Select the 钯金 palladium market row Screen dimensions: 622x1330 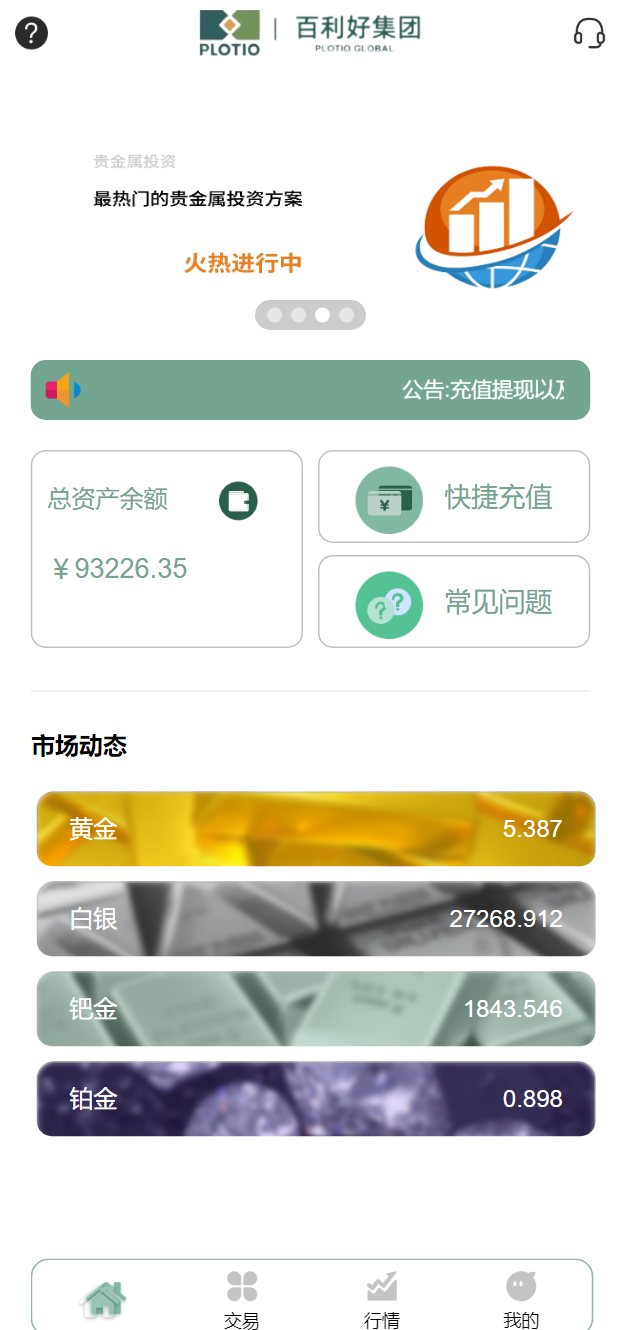[x=316, y=1009]
